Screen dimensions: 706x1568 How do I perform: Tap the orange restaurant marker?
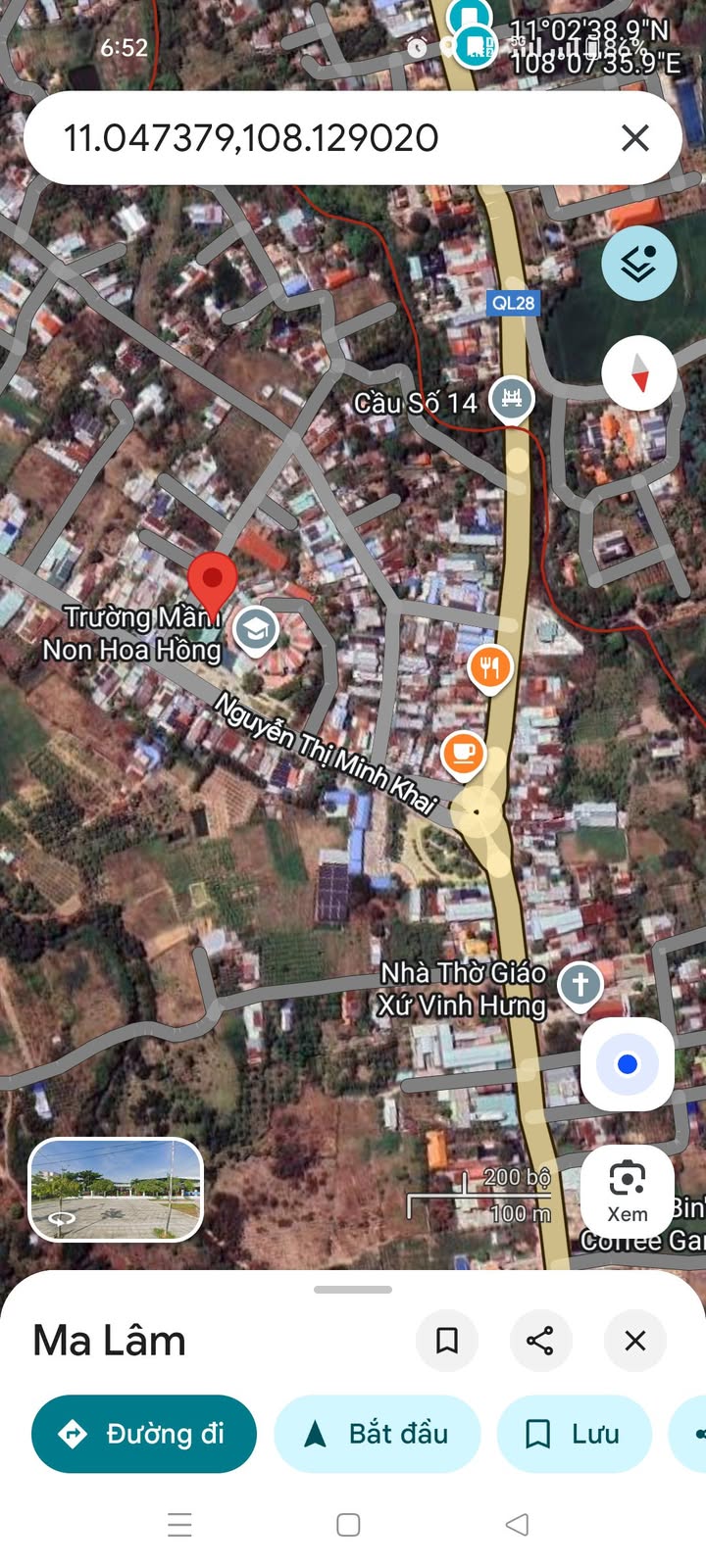coord(489,668)
